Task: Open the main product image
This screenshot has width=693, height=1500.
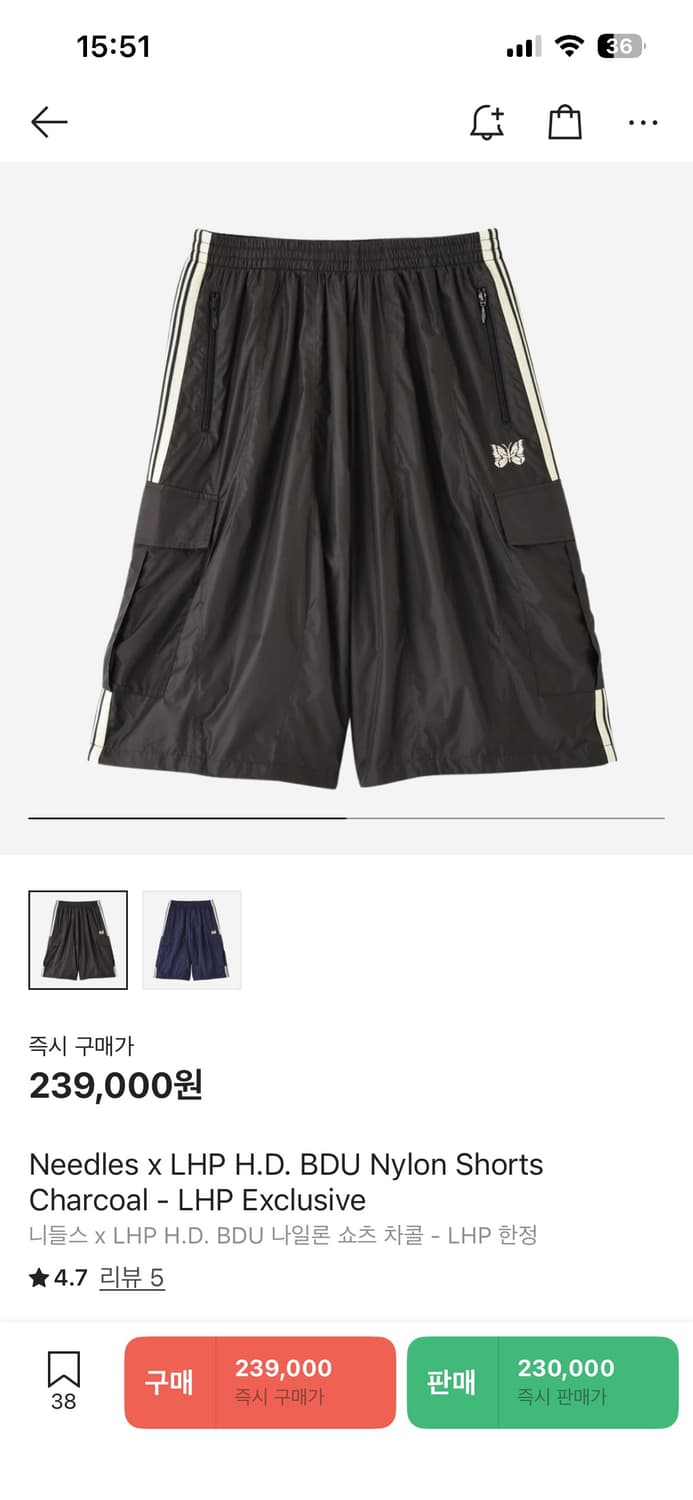Action: pos(346,500)
